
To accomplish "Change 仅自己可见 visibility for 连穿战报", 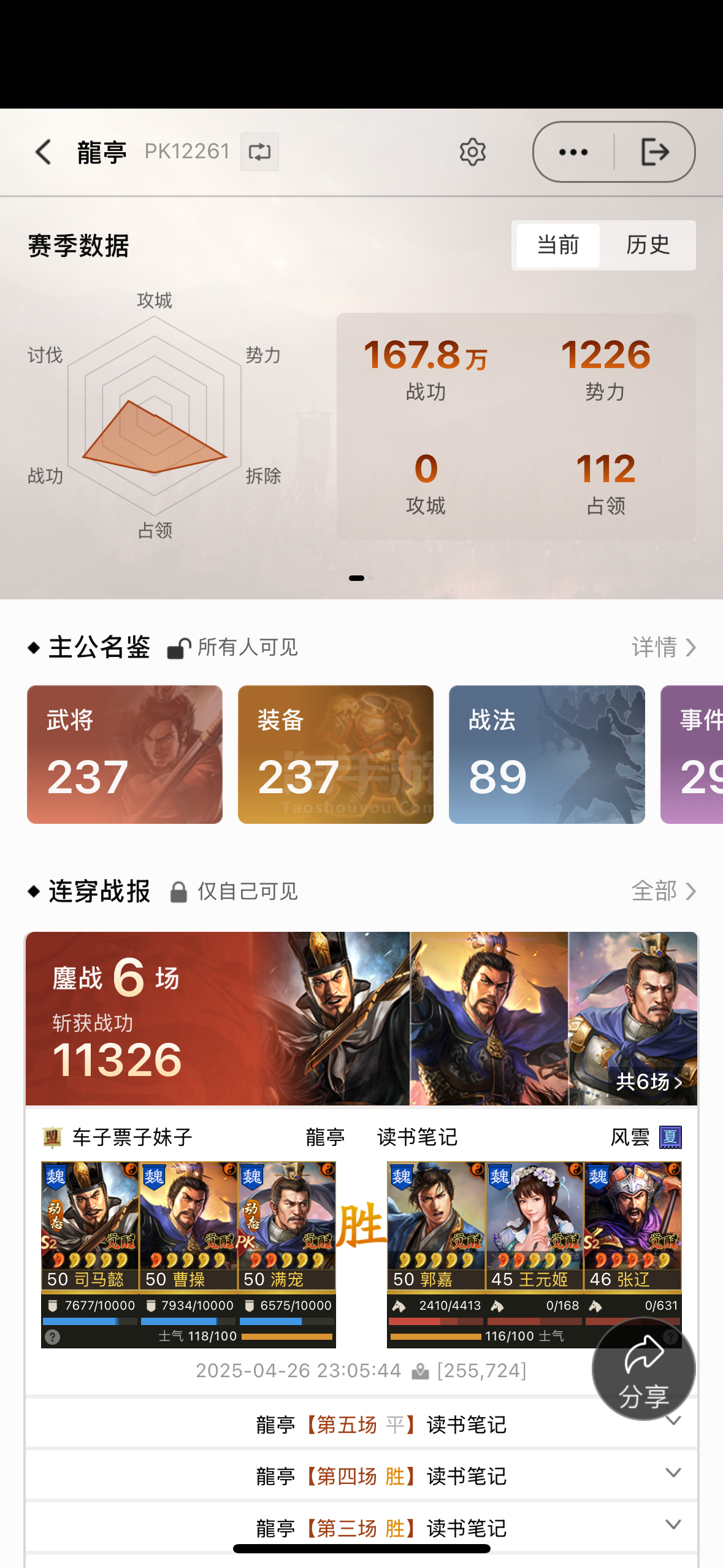I will pyautogui.click(x=234, y=891).
